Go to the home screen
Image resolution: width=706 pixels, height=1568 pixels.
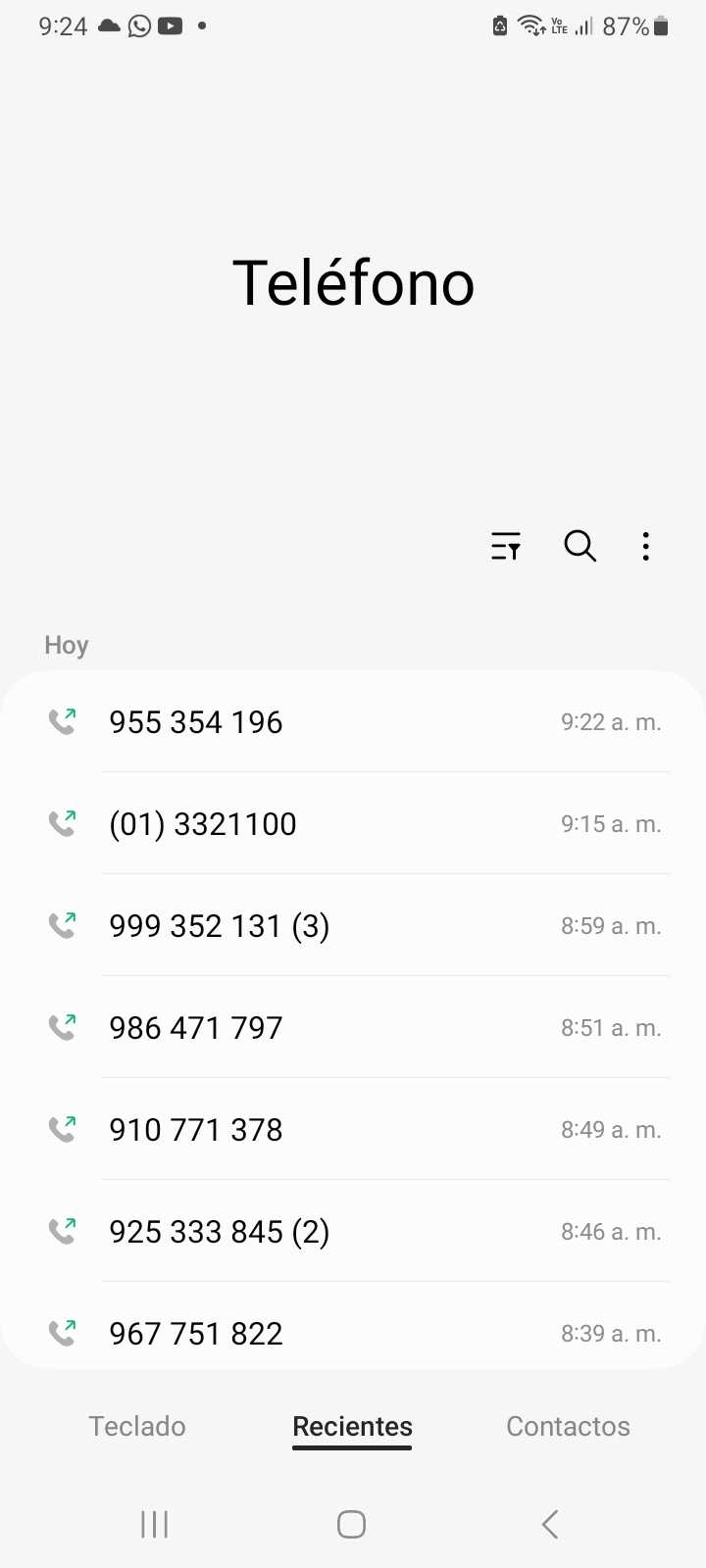coord(351,1524)
